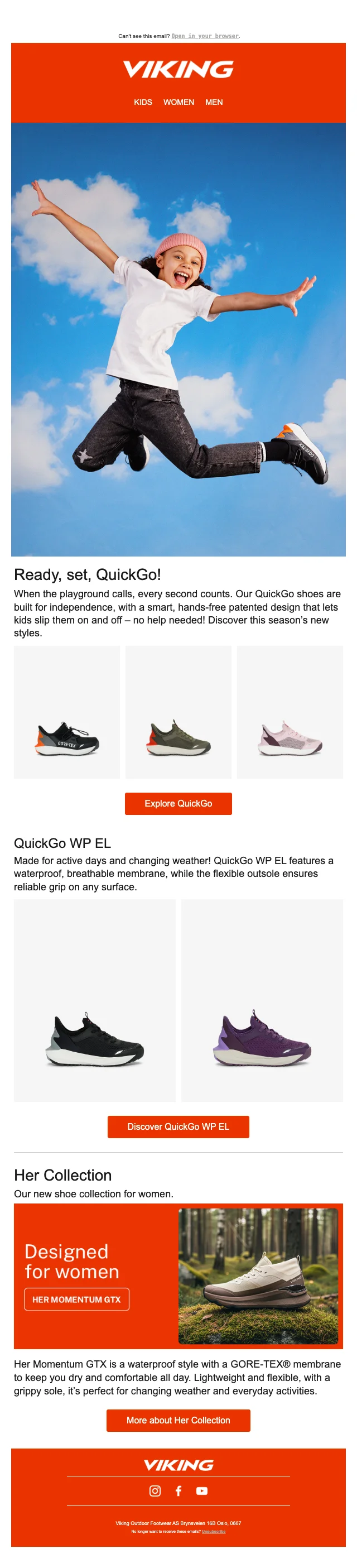Open the HER MOMENTUM GTX button

(76, 1300)
